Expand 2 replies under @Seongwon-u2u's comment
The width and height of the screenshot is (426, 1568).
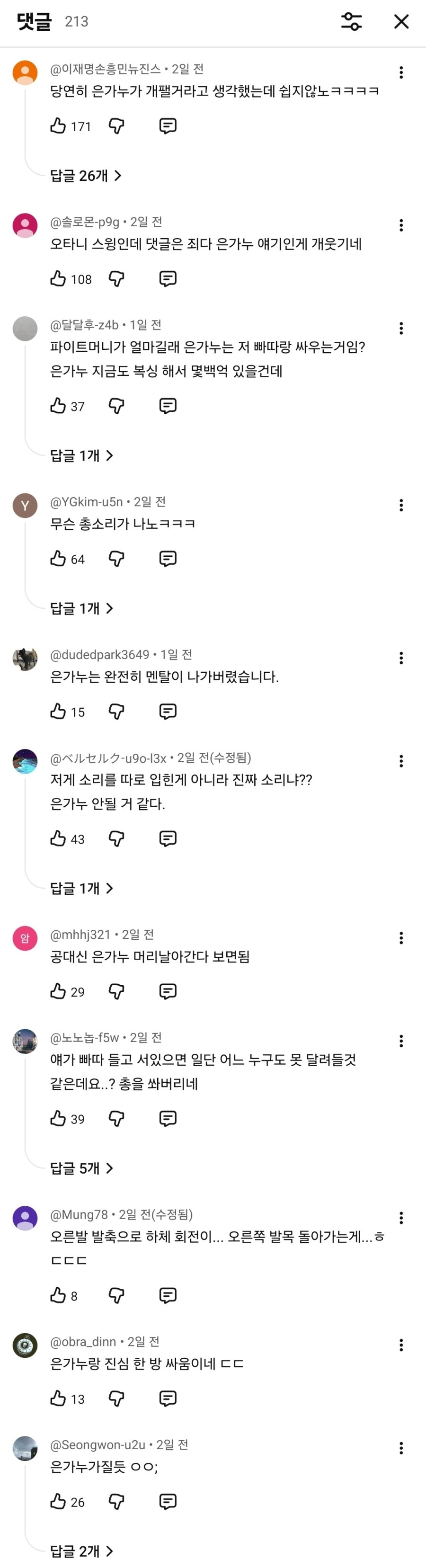tap(81, 1551)
